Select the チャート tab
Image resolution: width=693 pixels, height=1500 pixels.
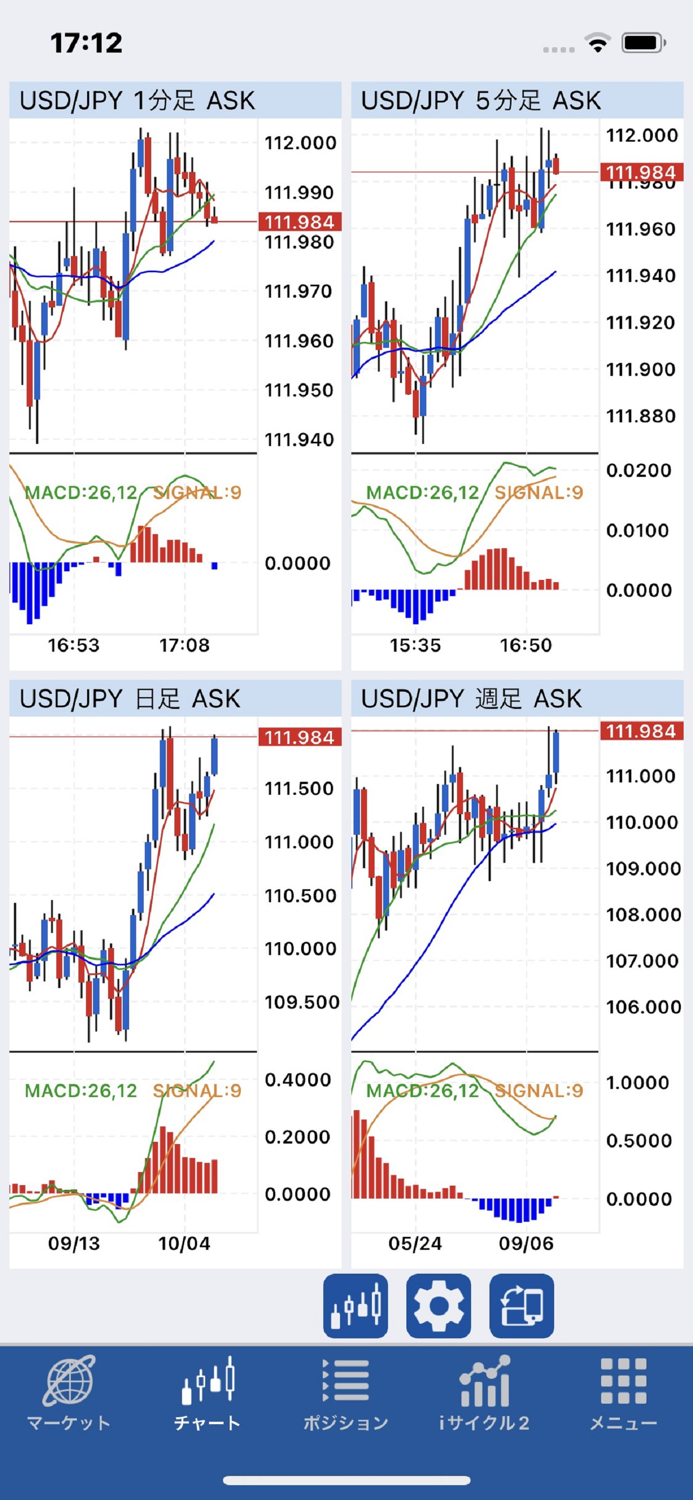tap(207, 1394)
